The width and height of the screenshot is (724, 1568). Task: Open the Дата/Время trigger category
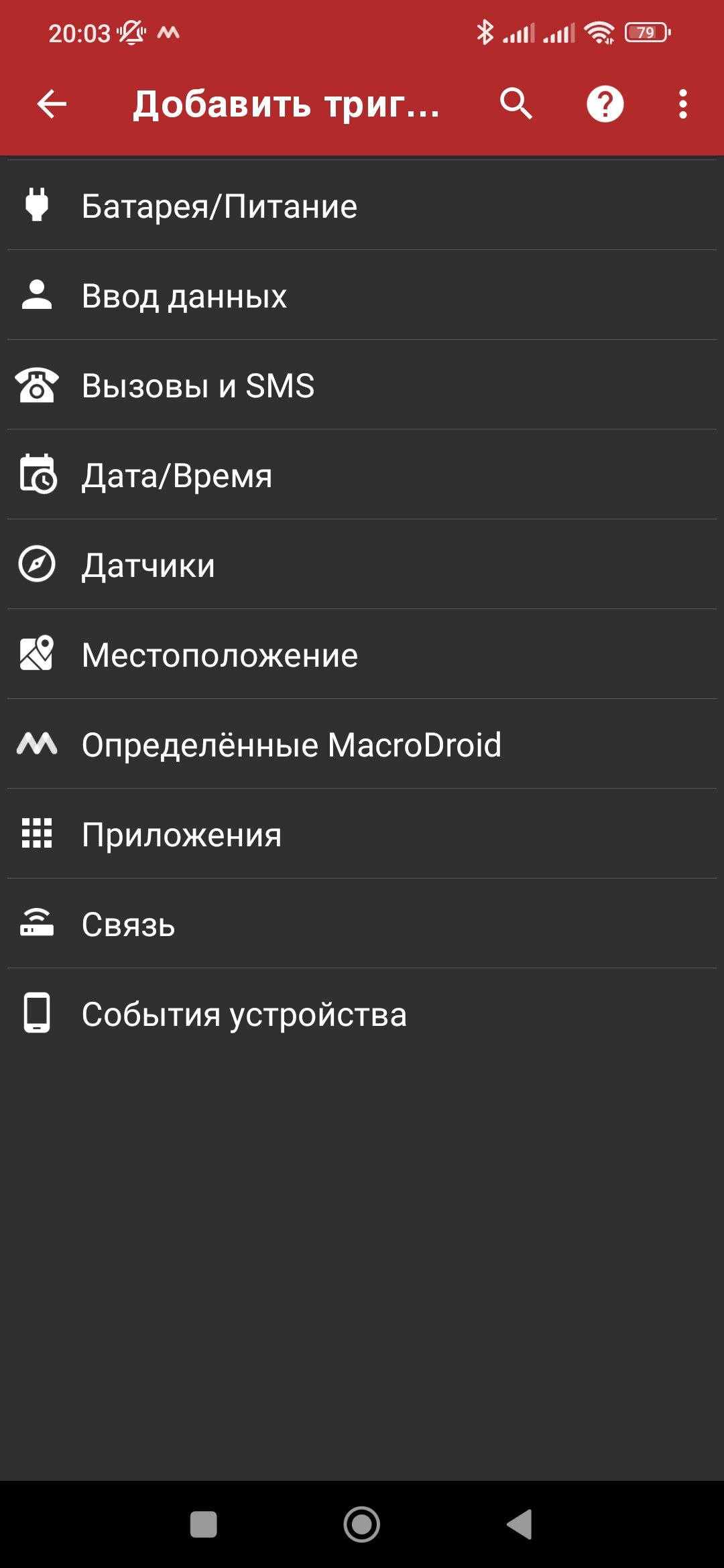pos(362,475)
